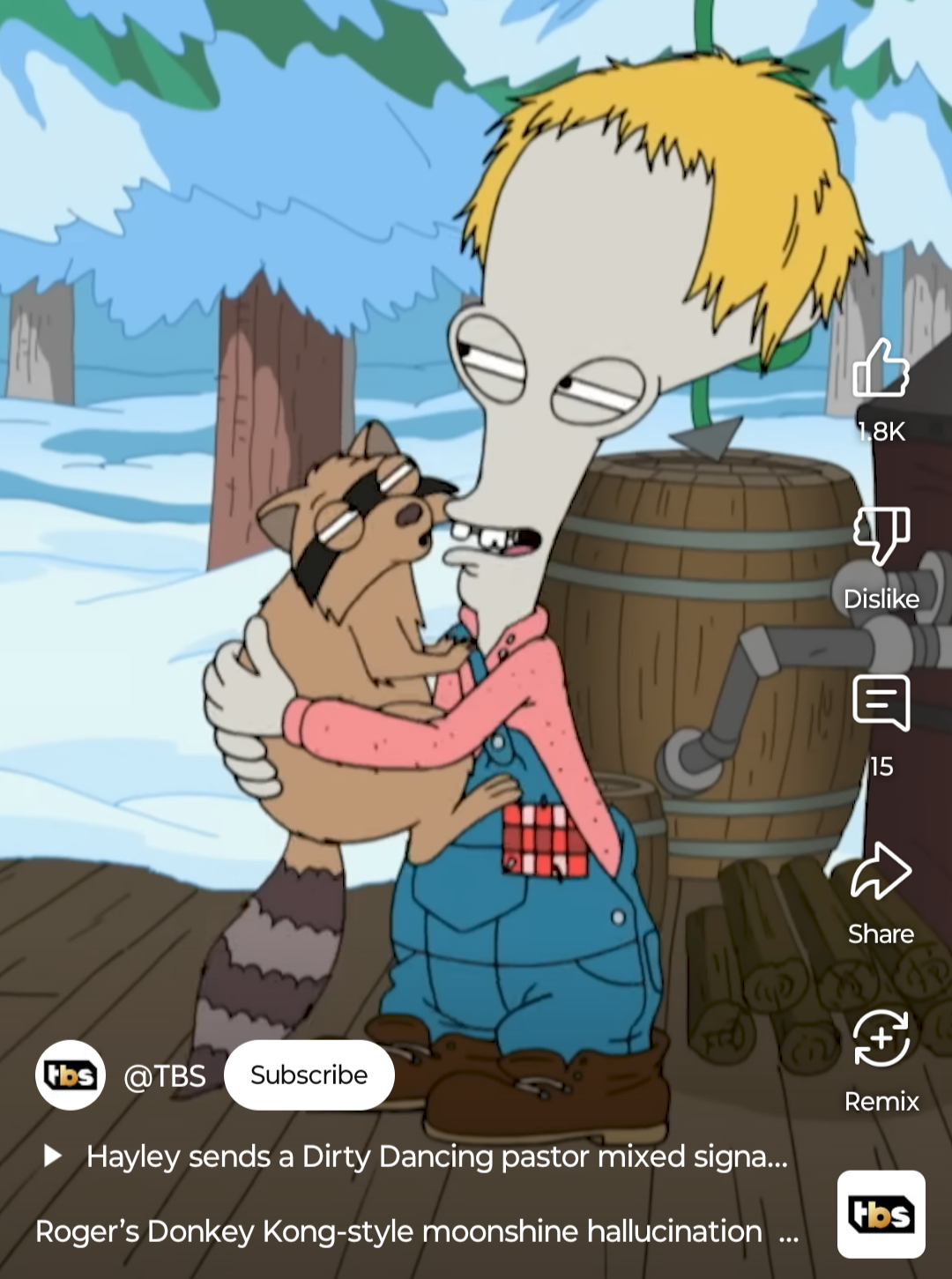Open the comments section
Viewport: 952px width, 1279px height.
[881, 703]
